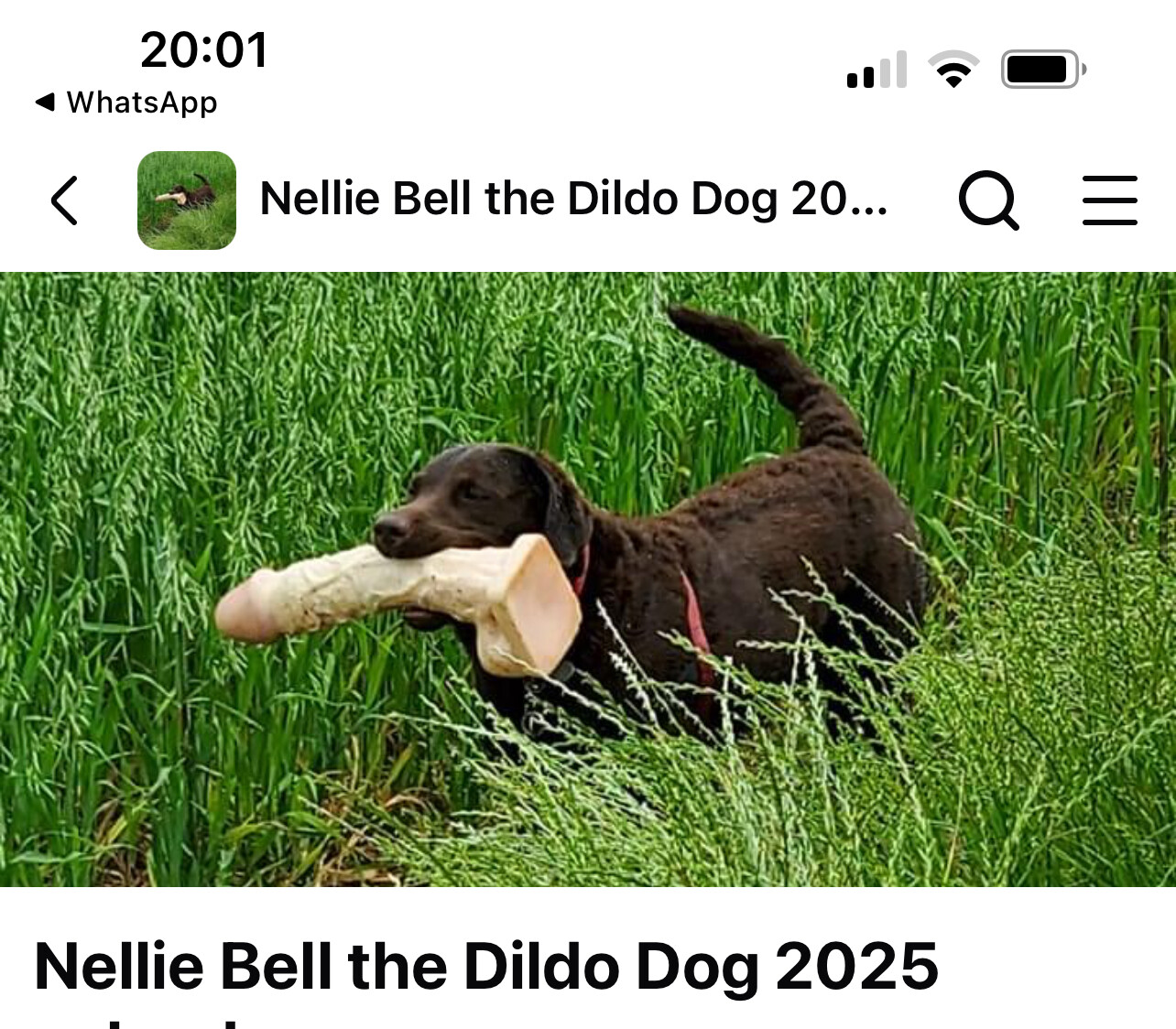
Task: Open the hamburger menu
Action: 1109,200
